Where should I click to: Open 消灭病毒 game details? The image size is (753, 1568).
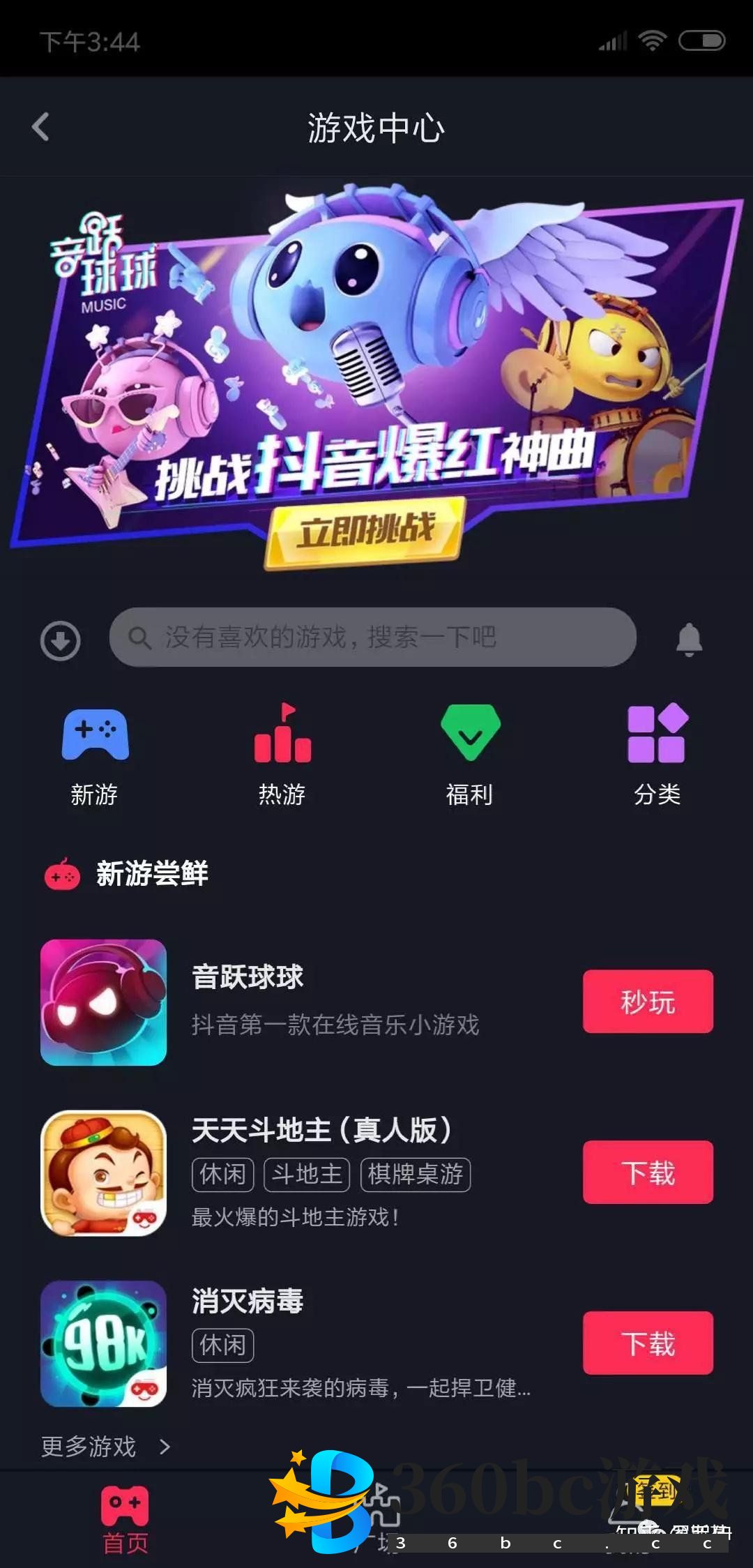[x=248, y=1301]
